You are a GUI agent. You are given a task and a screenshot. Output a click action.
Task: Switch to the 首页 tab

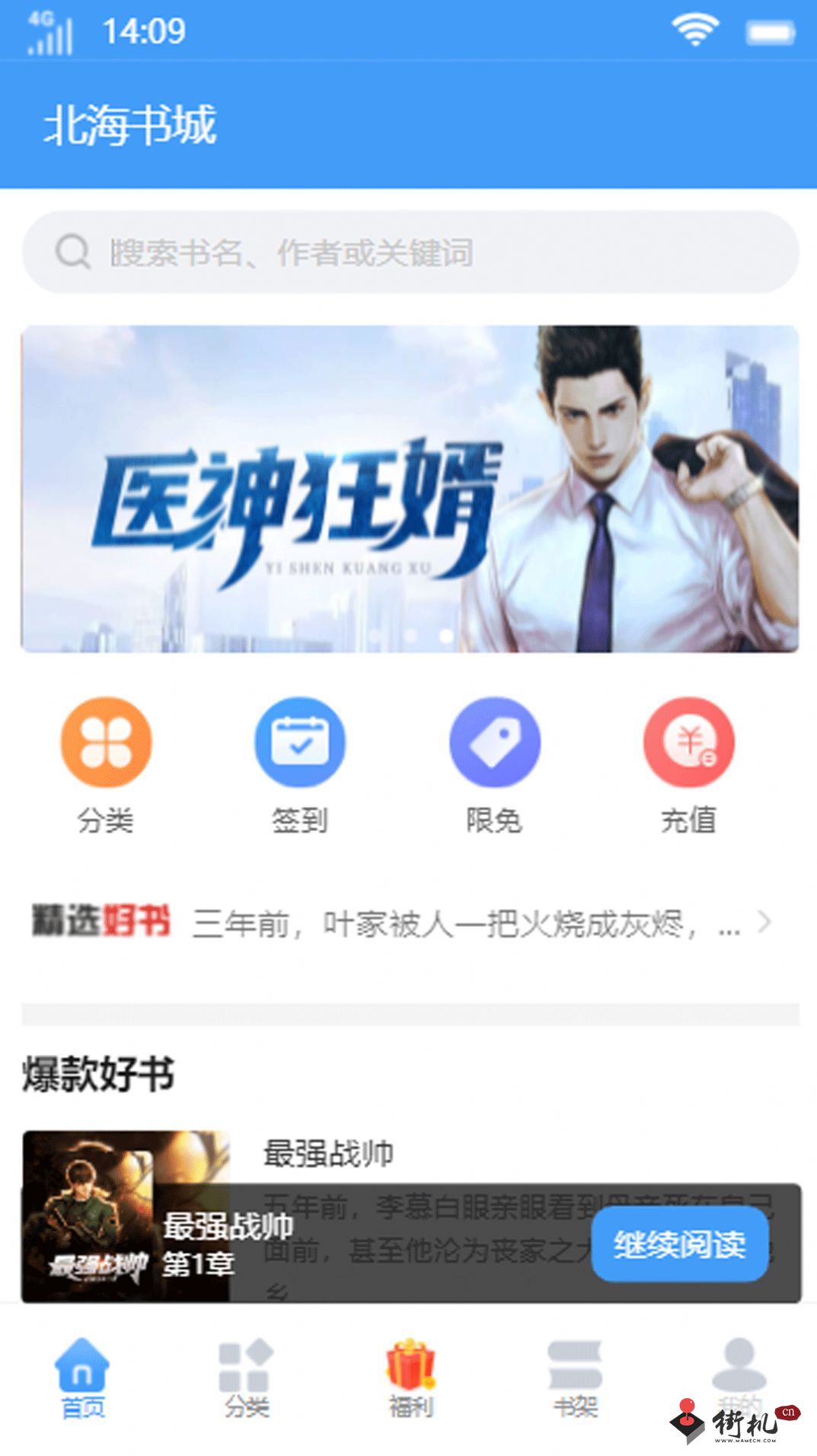click(x=82, y=1378)
